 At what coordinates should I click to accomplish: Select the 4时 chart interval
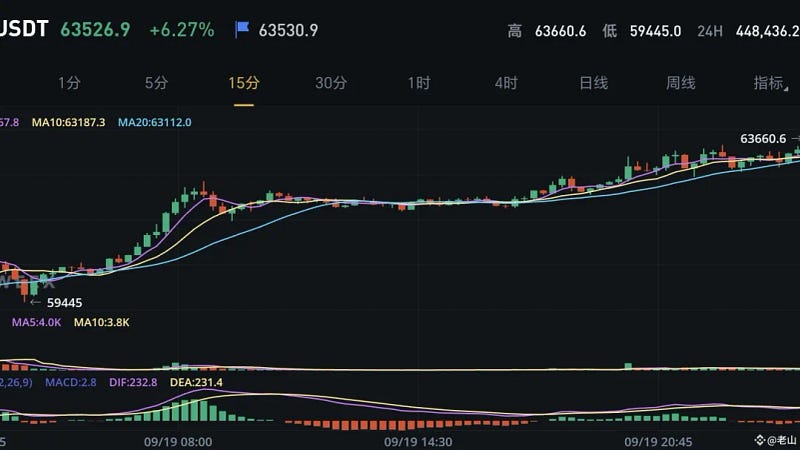tap(506, 83)
